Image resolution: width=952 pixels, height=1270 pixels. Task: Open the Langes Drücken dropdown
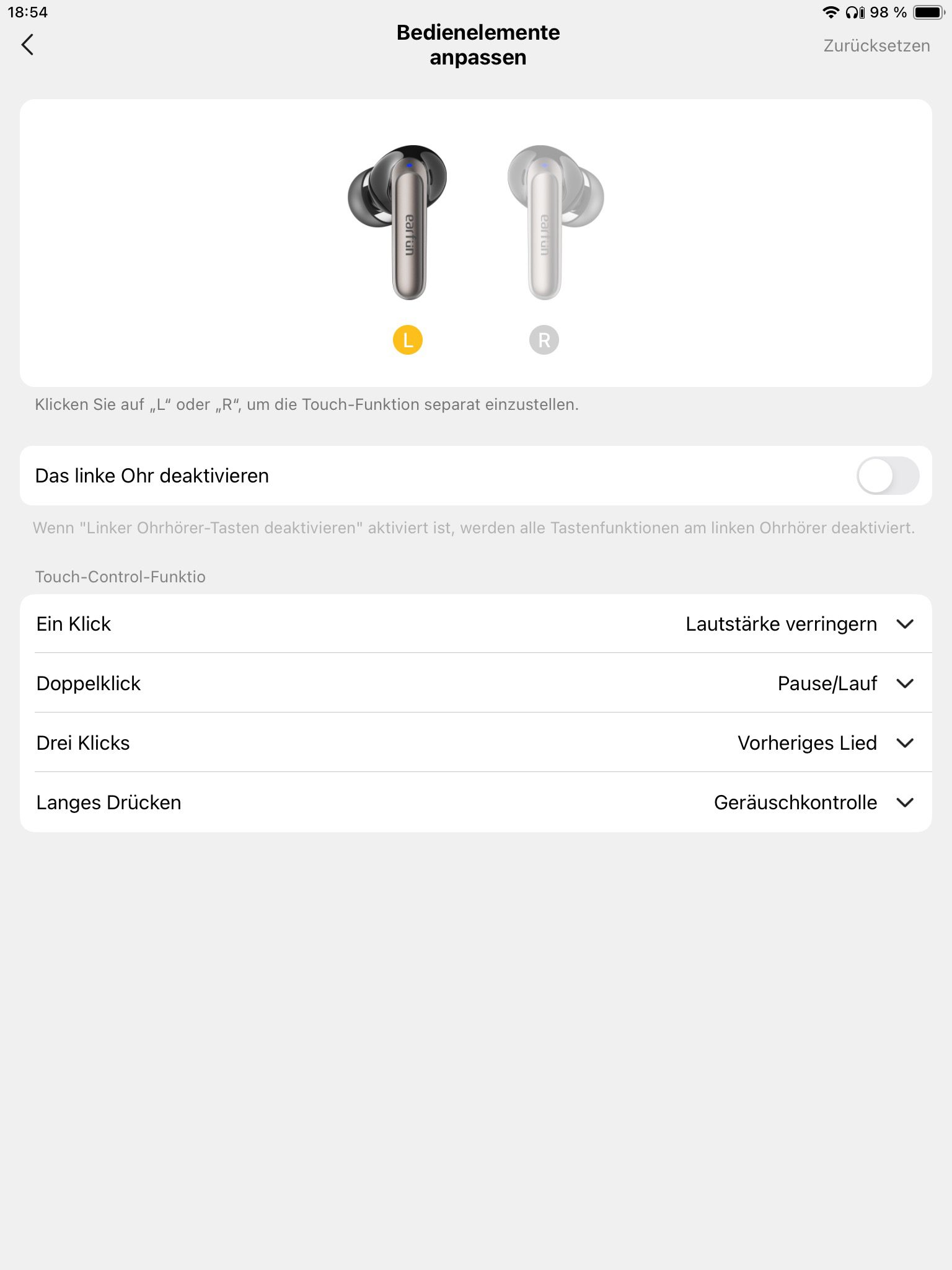coord(904,802)
